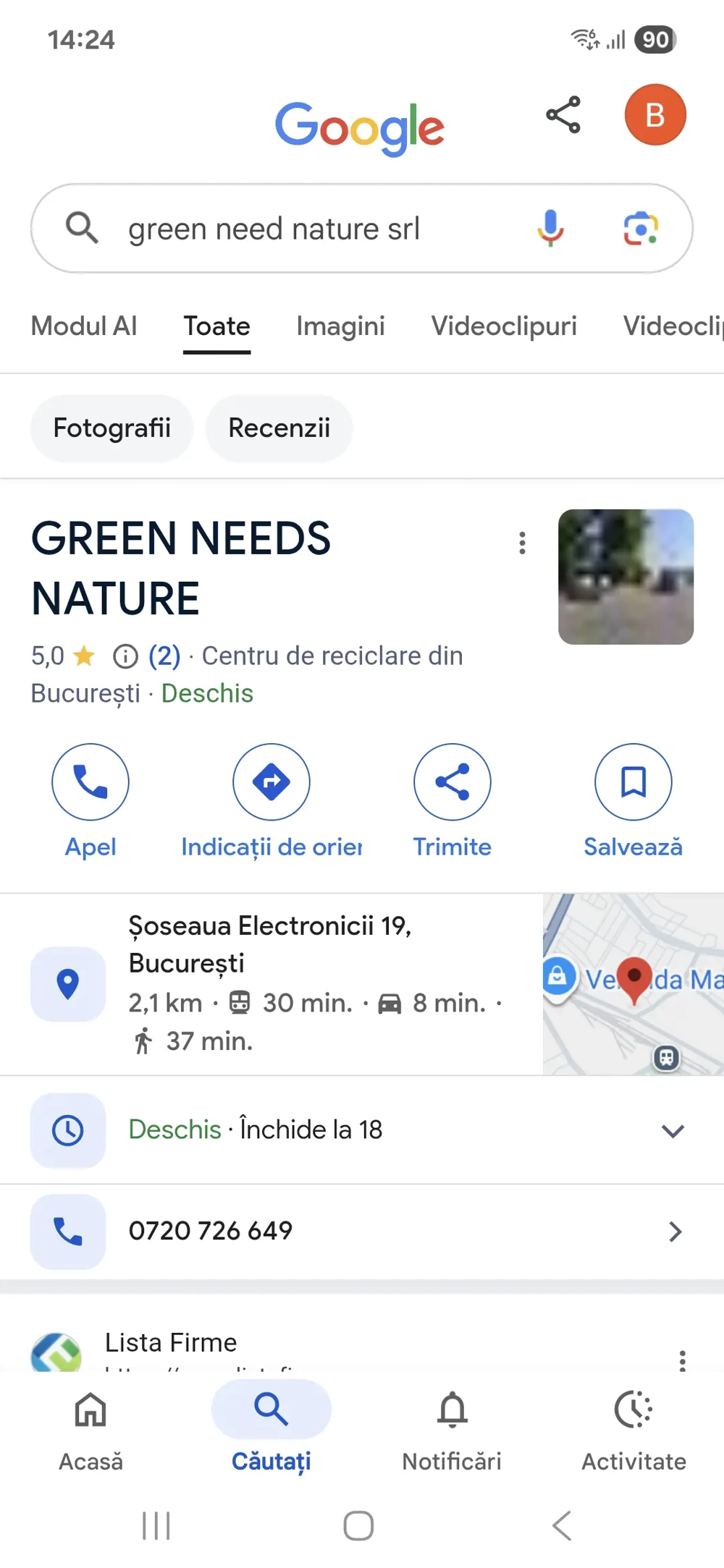The height and width of the screenshot is (1568, 724).
Task: Toggle the Fotografii filter chip
Action: coord(111,428)
